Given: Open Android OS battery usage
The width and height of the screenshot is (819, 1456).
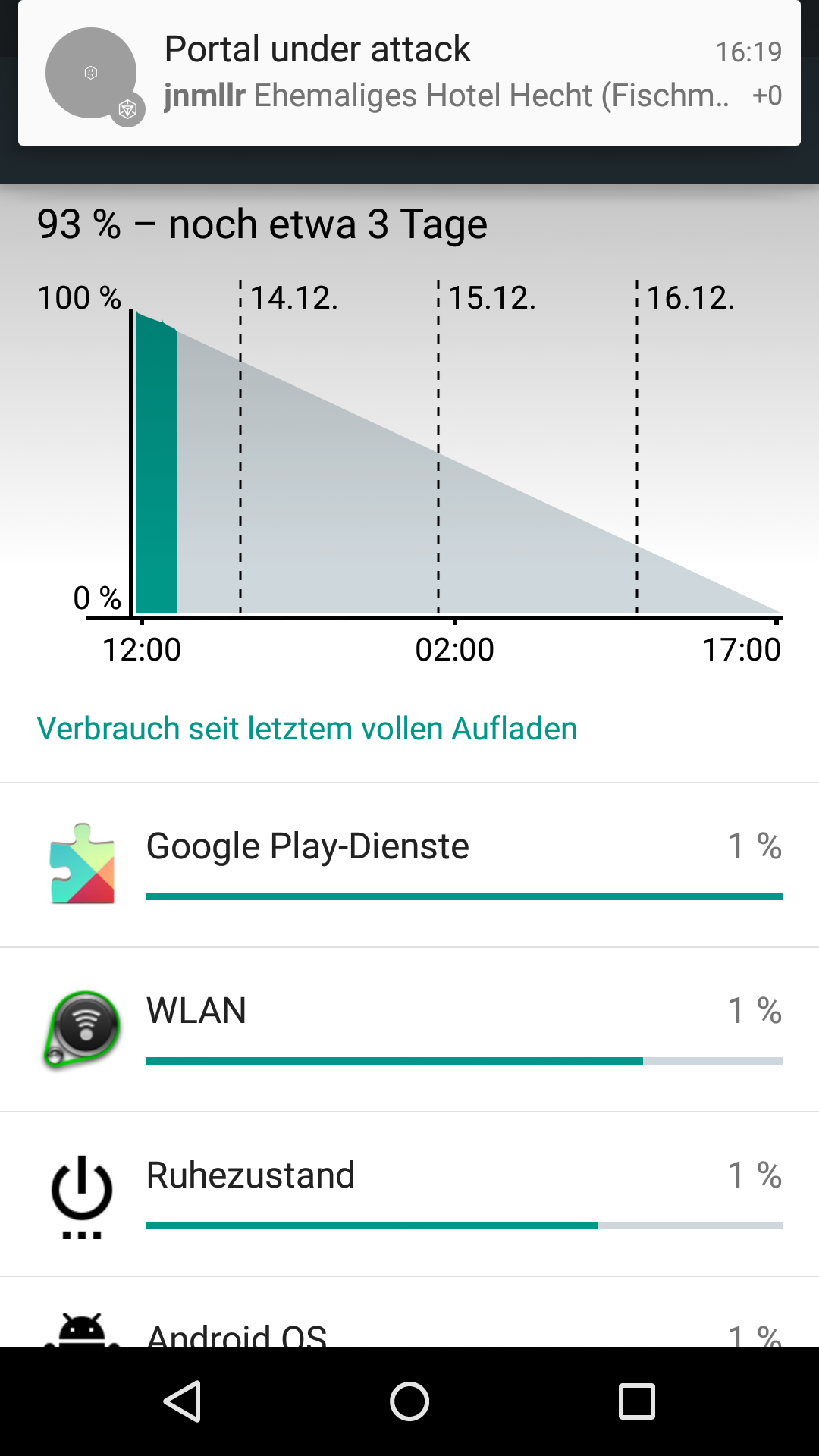Looking at the screenshot, I should [x=409, y=1312].
